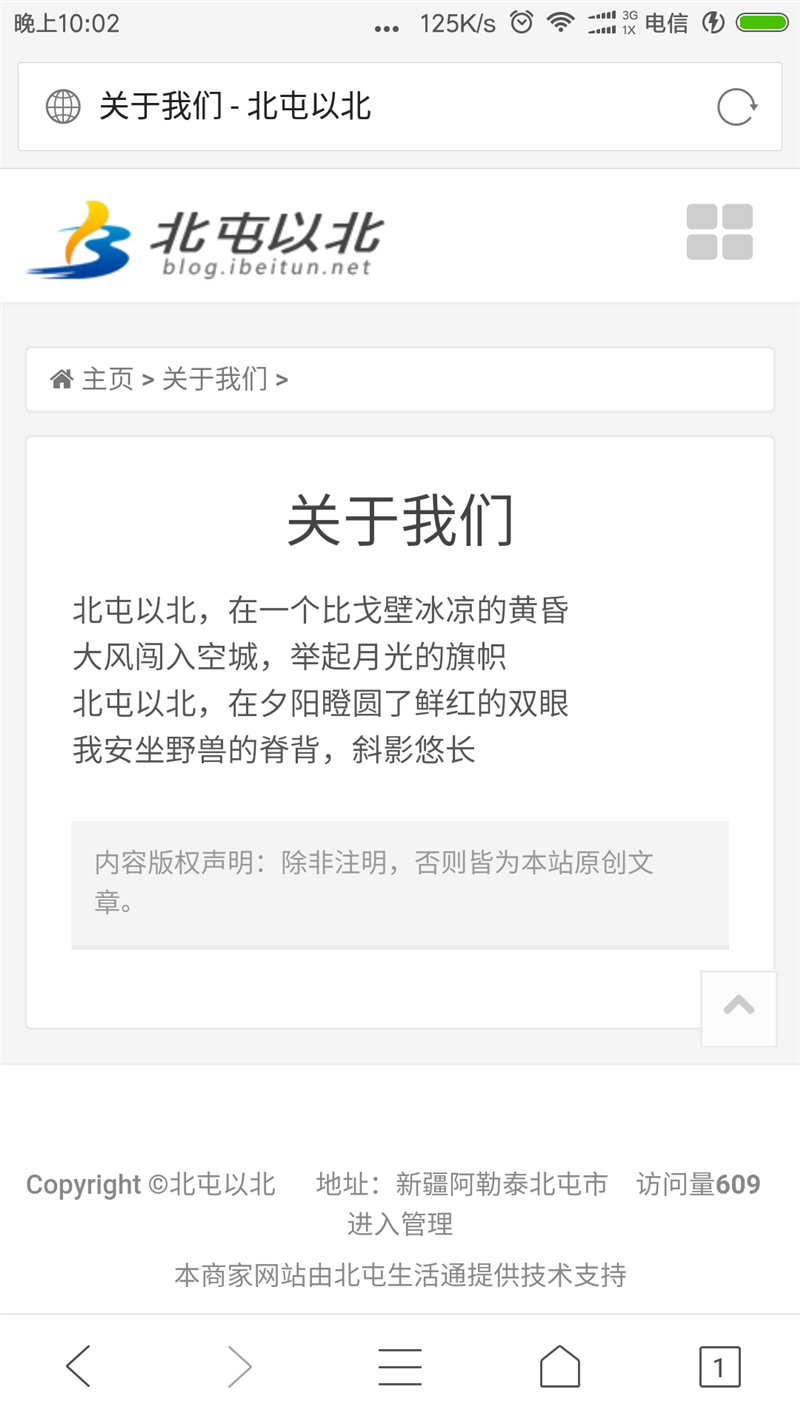The height and width of the screenshot is (1420, 800).
Task: Tap the 北屯以北 site logo to go home
Action: tap(205, 239)
